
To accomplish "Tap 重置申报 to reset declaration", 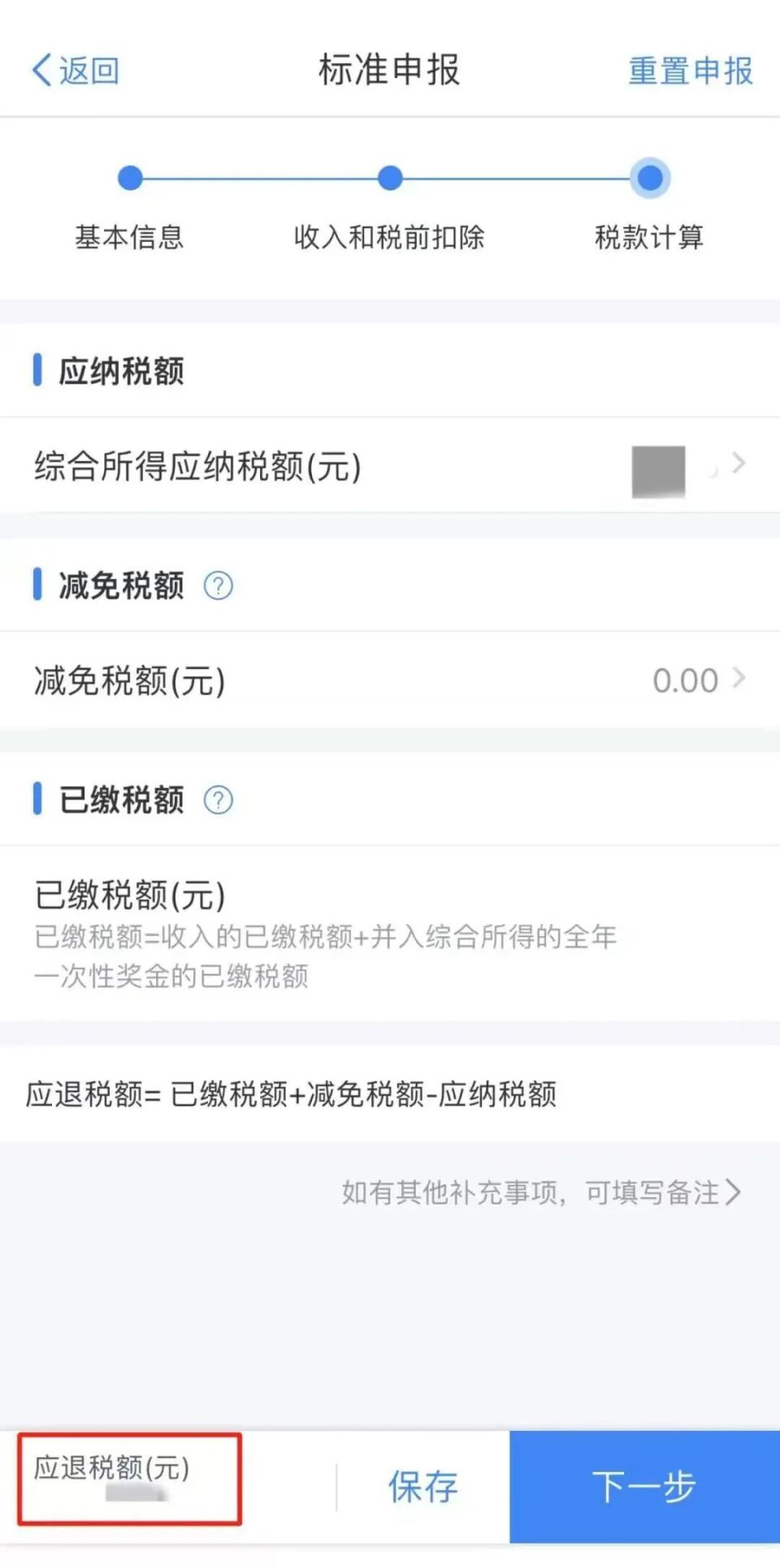I will pos(689,71).
